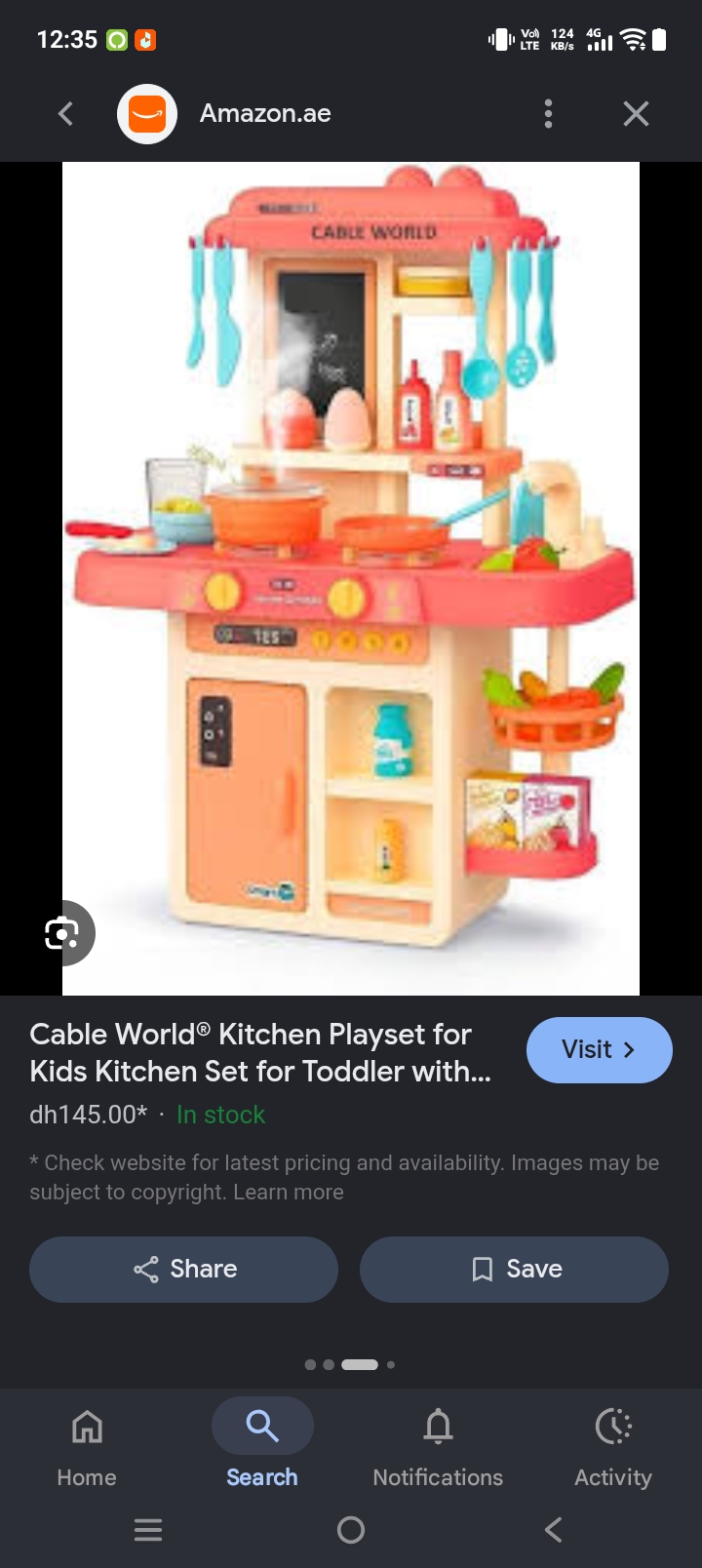
Task: Open the three-dot overflow menu
Action: (548, 114)
